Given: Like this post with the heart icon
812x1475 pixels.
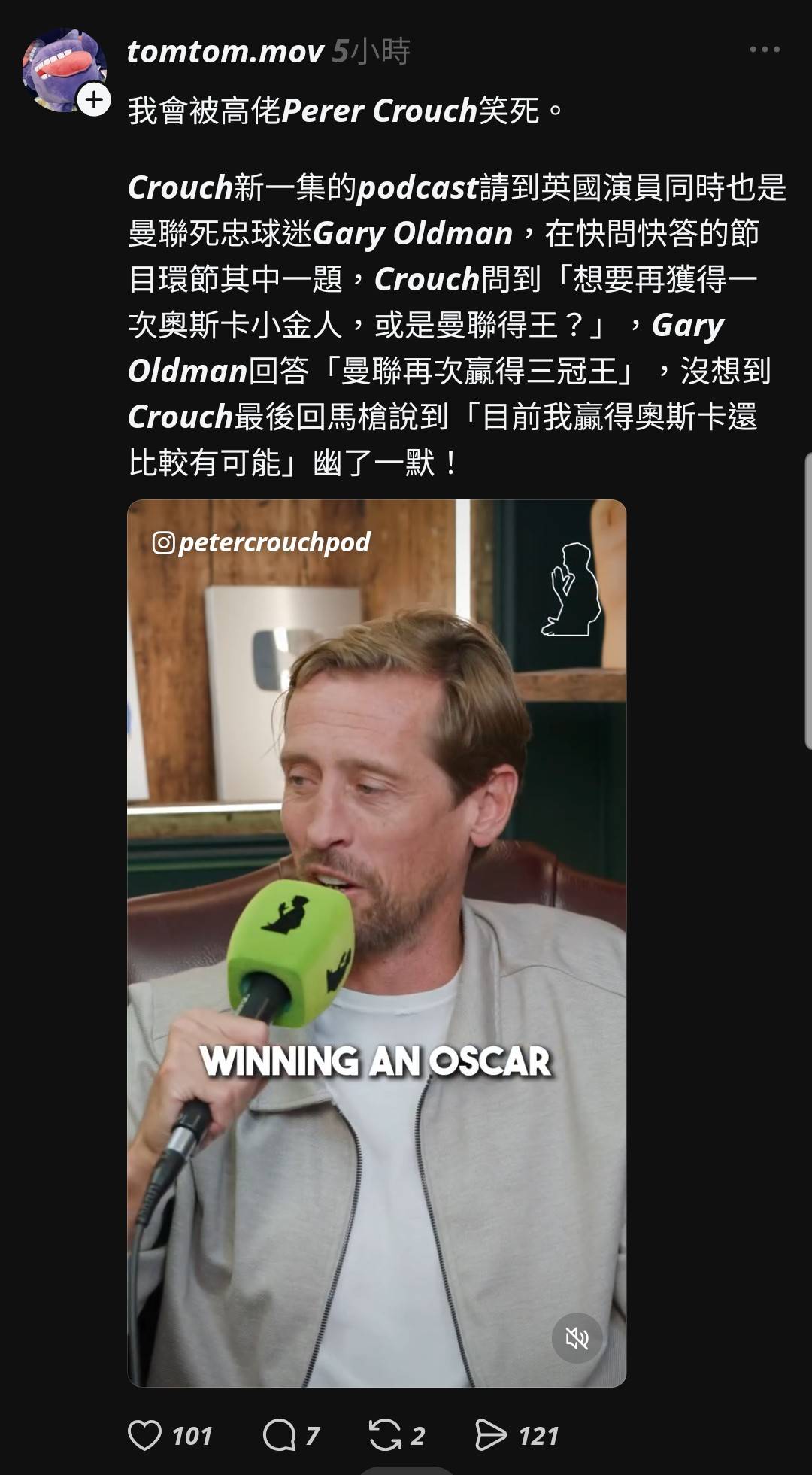Looking at the screenshot, I should click(144, 1435).
